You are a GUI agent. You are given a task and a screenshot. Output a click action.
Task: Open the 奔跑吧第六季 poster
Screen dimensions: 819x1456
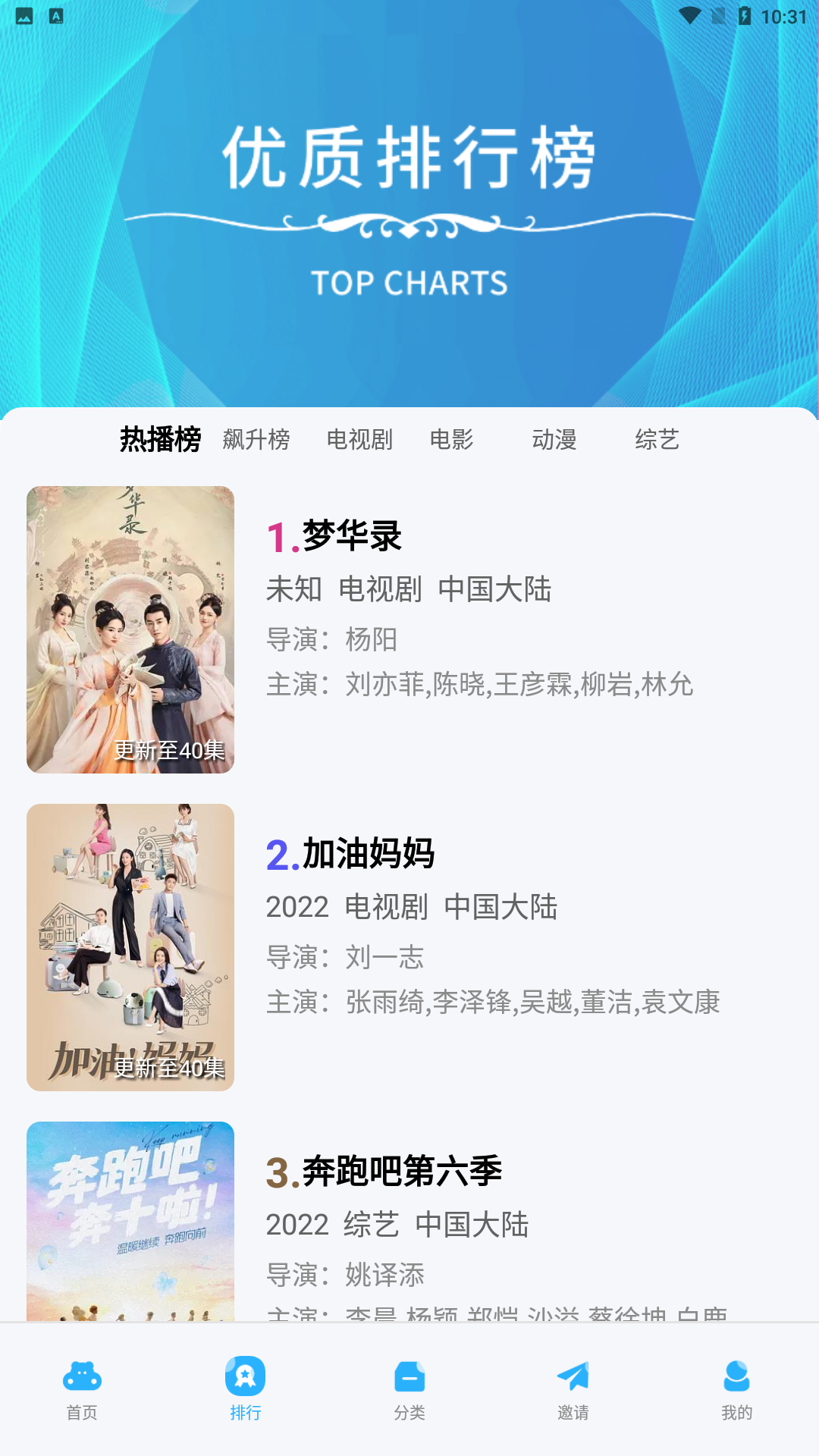(130, 1221)
